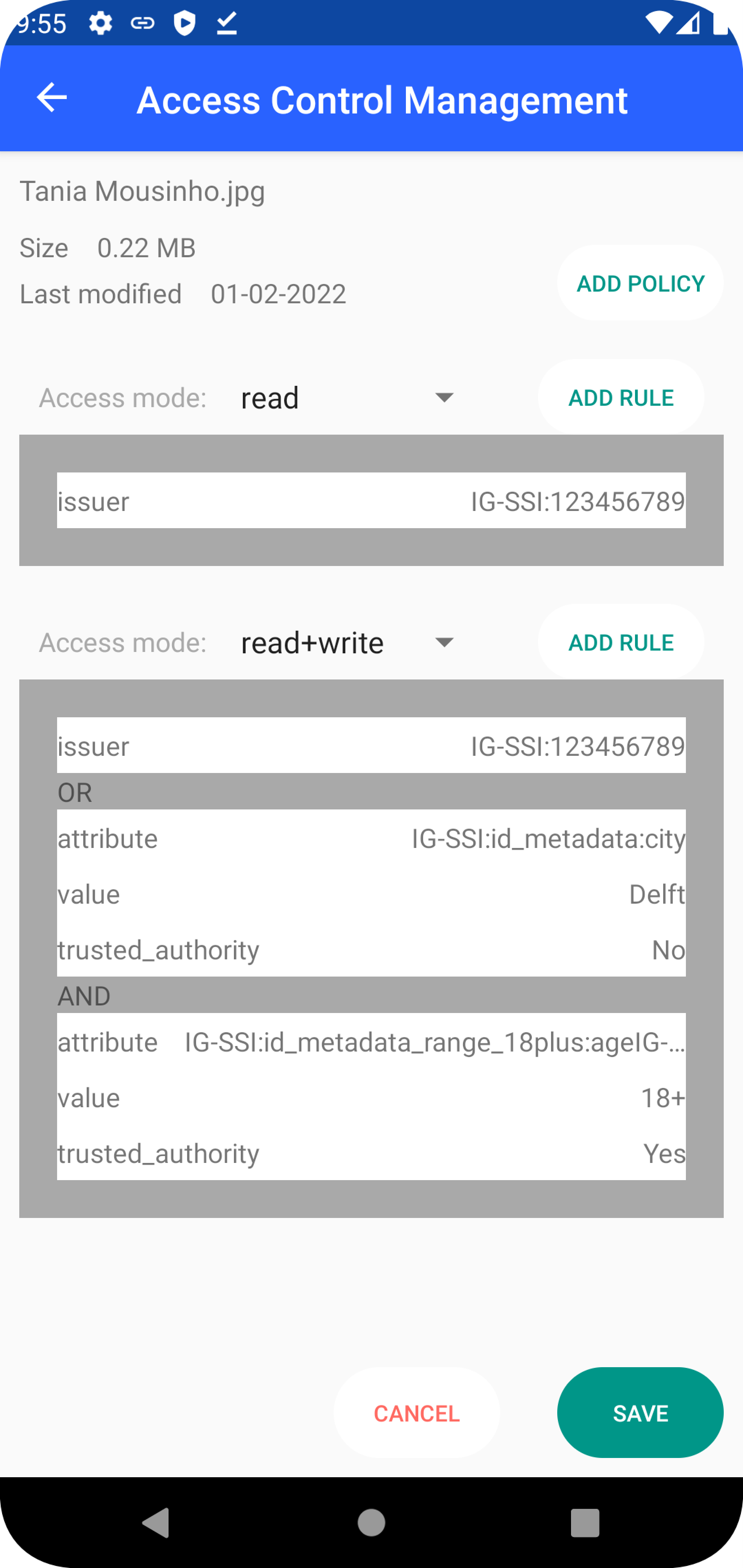Open recent apps from the navigation bar
This screenshot has height=1568, width=743.
pyautogui.click(x=585, y=1524)
